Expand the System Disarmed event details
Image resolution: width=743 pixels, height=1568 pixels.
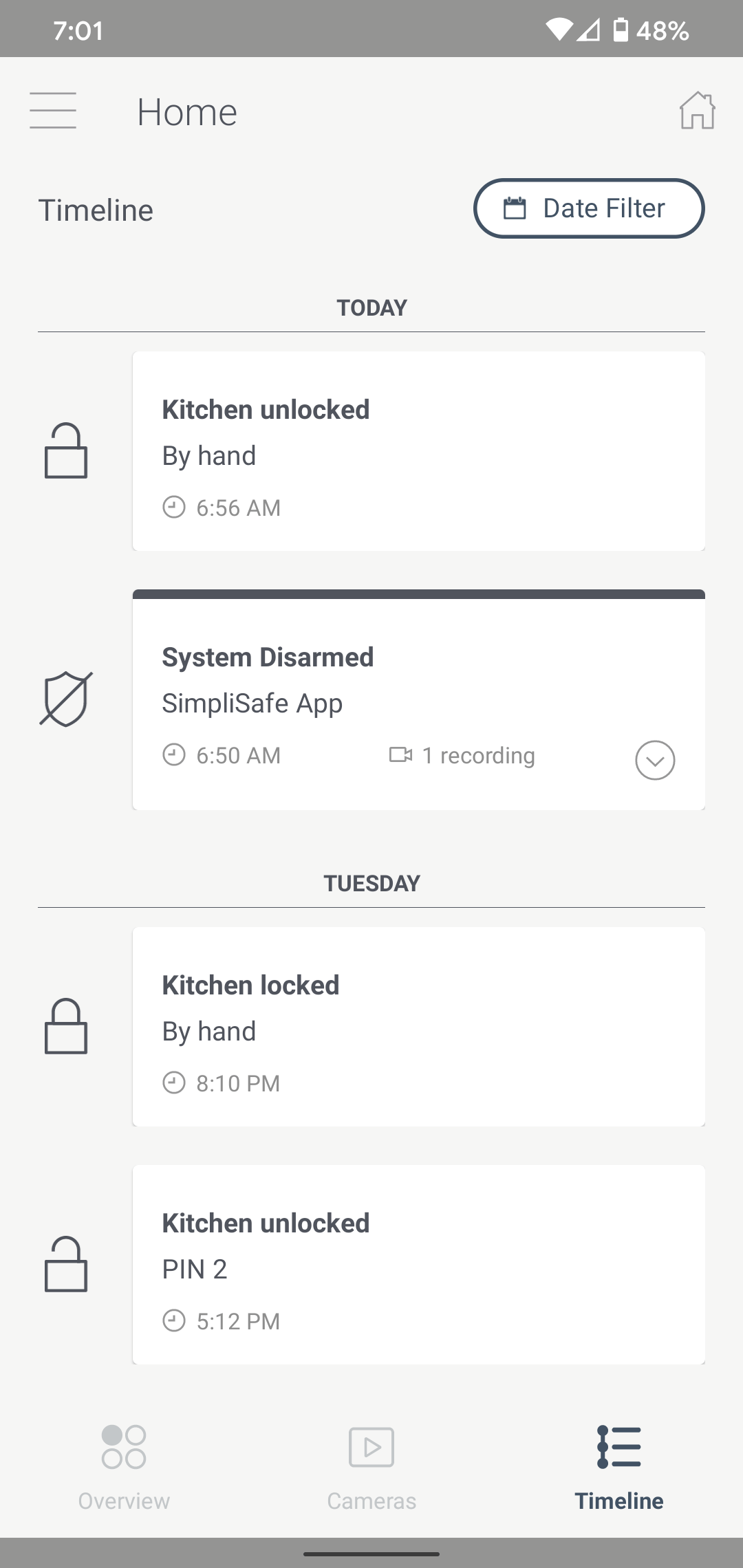click(x=655, y=760)
